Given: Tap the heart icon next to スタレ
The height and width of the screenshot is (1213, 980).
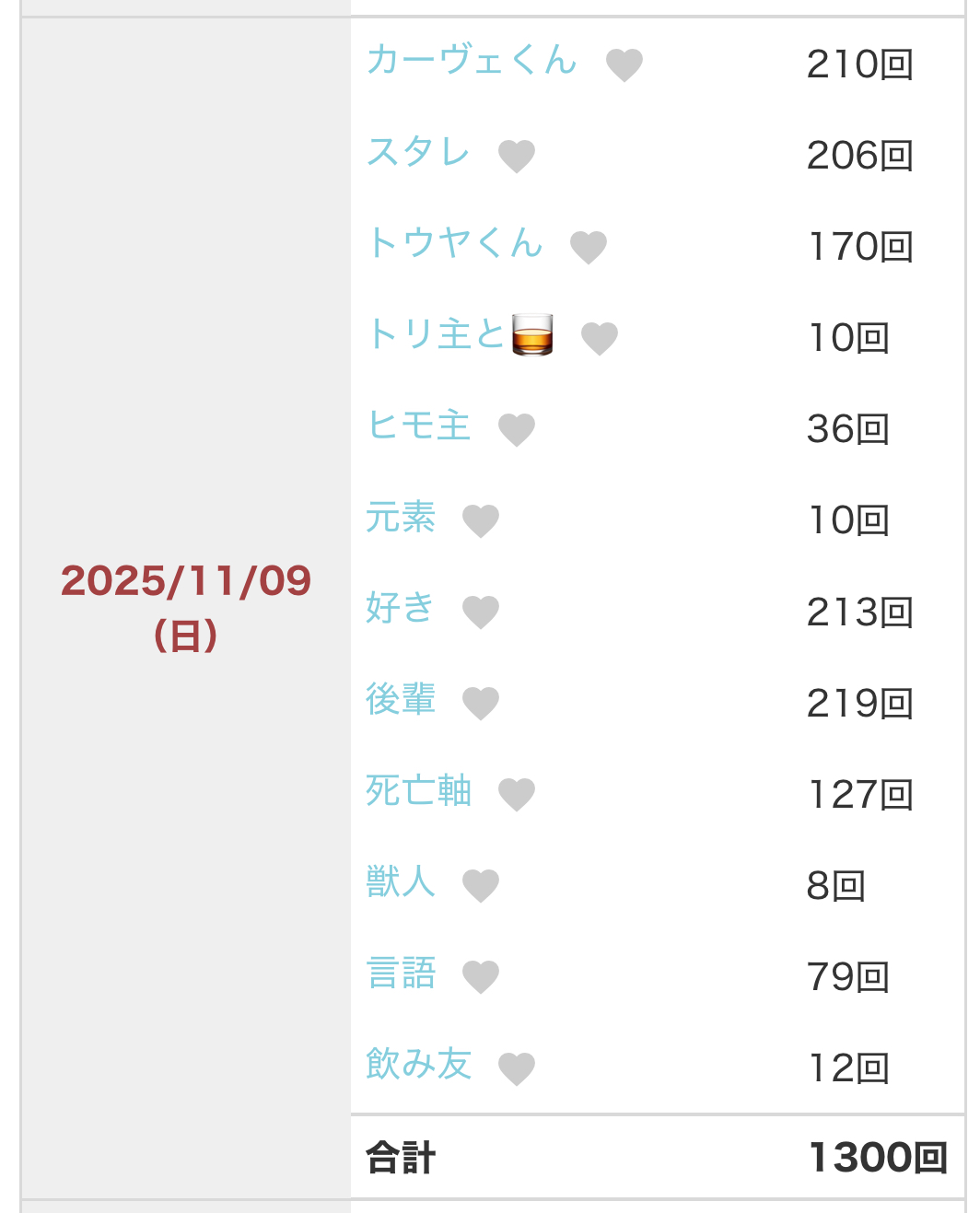Looking at the screenshot, I should [516, 156].
